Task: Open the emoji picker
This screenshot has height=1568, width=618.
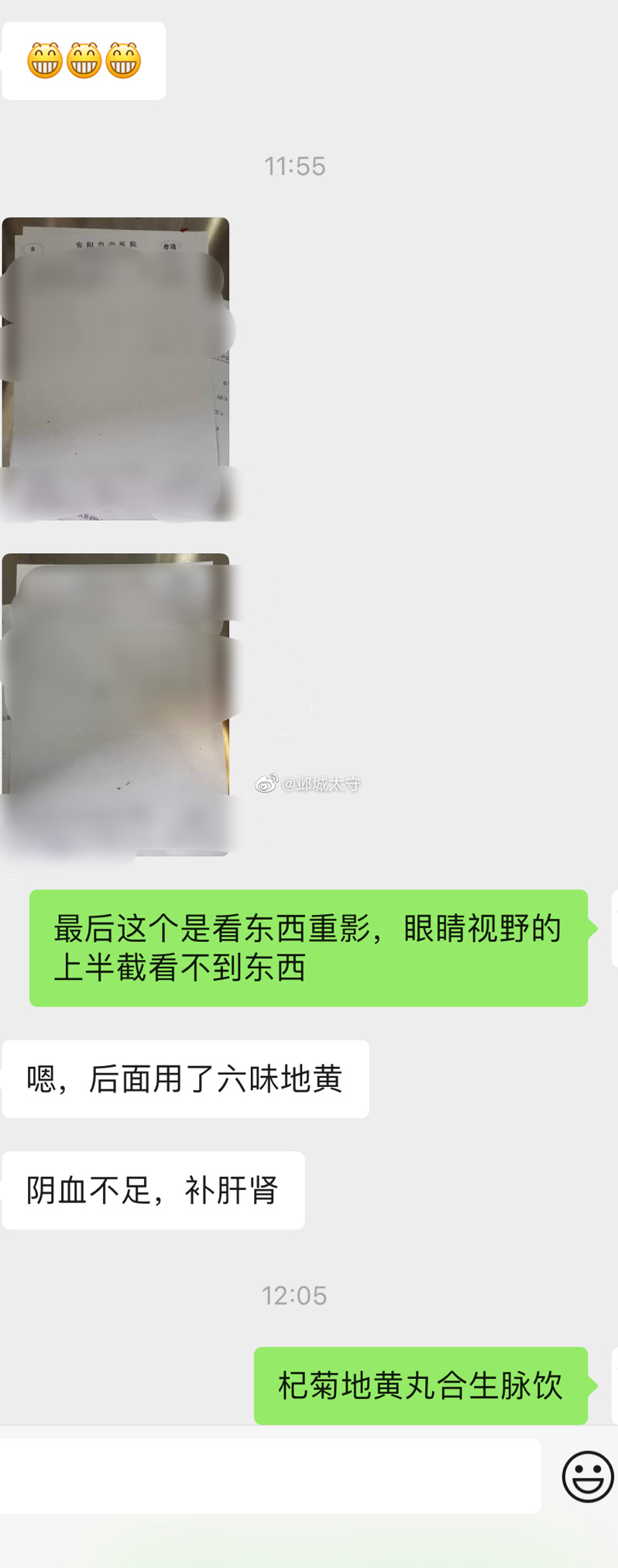Action: (587, 1477)
